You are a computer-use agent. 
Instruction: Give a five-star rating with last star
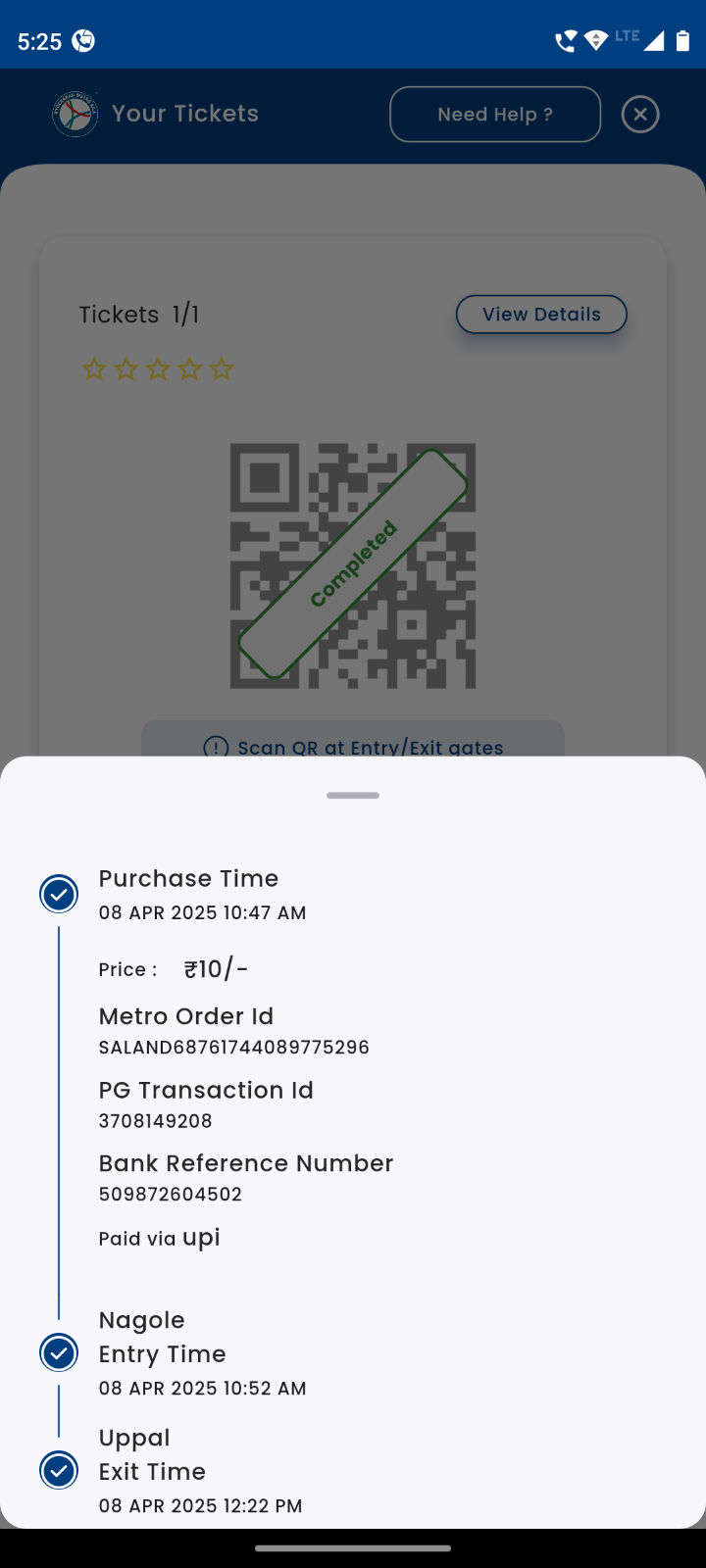[222, 369]
